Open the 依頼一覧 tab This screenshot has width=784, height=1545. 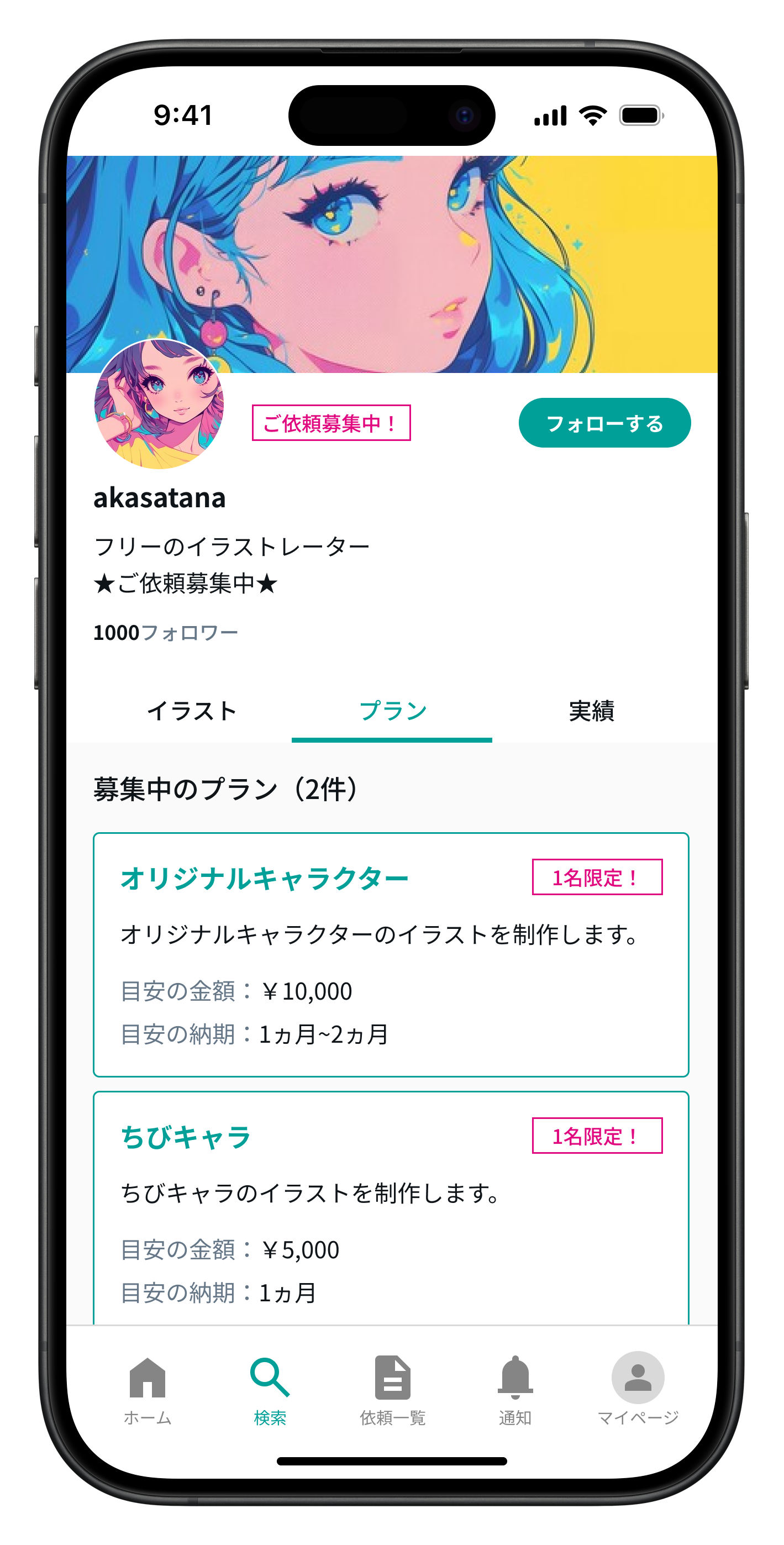coord(392,1389)
